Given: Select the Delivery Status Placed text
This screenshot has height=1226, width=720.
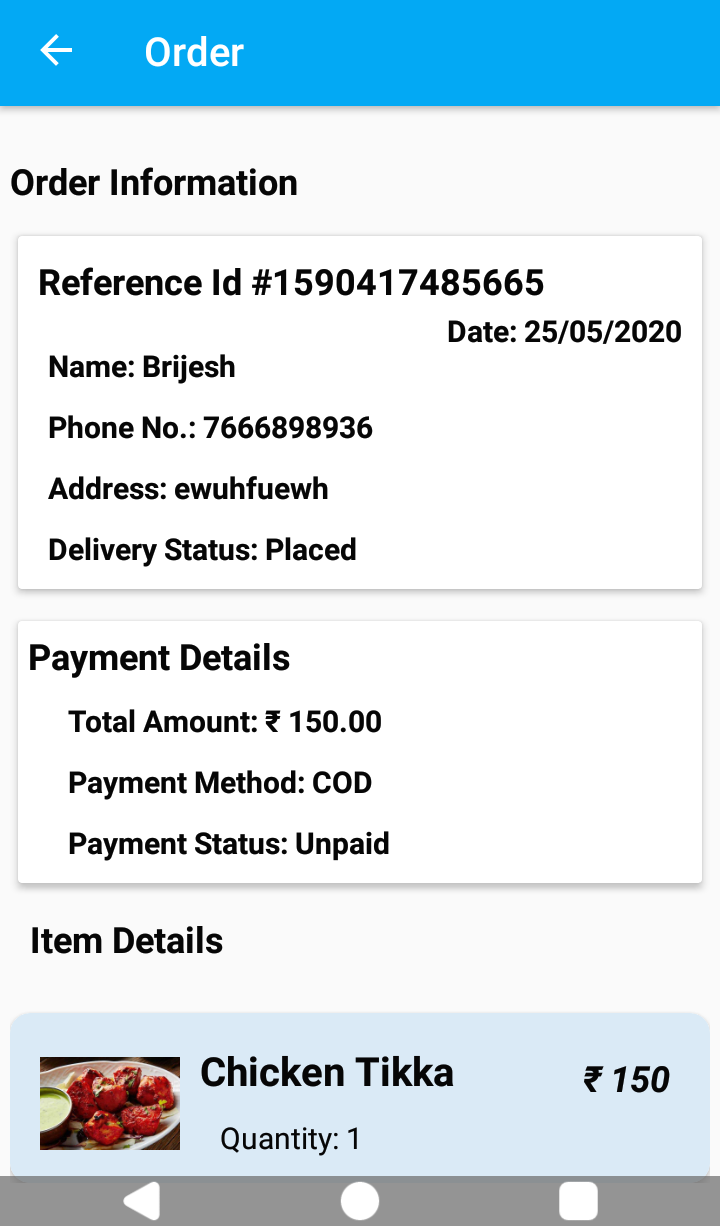Looking at the screenshot, I should click(x=202, y=549).
